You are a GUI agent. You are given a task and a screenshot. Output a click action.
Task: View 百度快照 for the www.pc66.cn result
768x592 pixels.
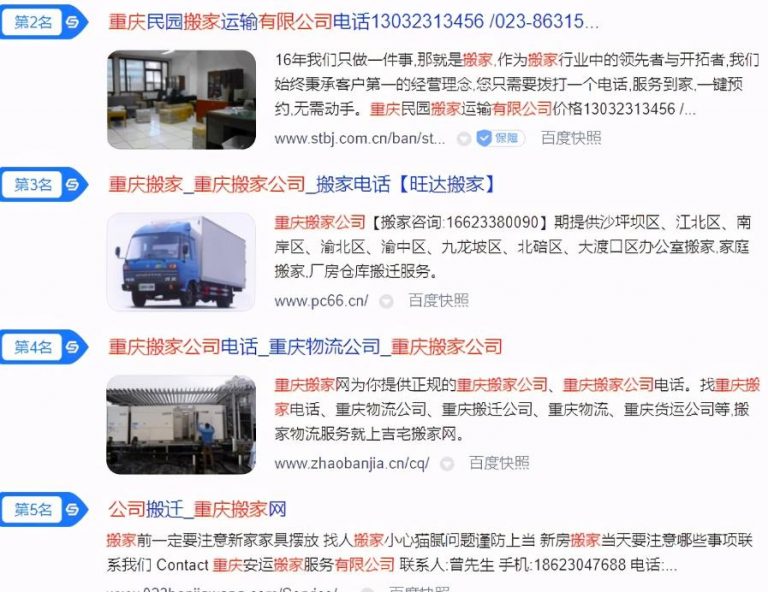coord(438,300)
